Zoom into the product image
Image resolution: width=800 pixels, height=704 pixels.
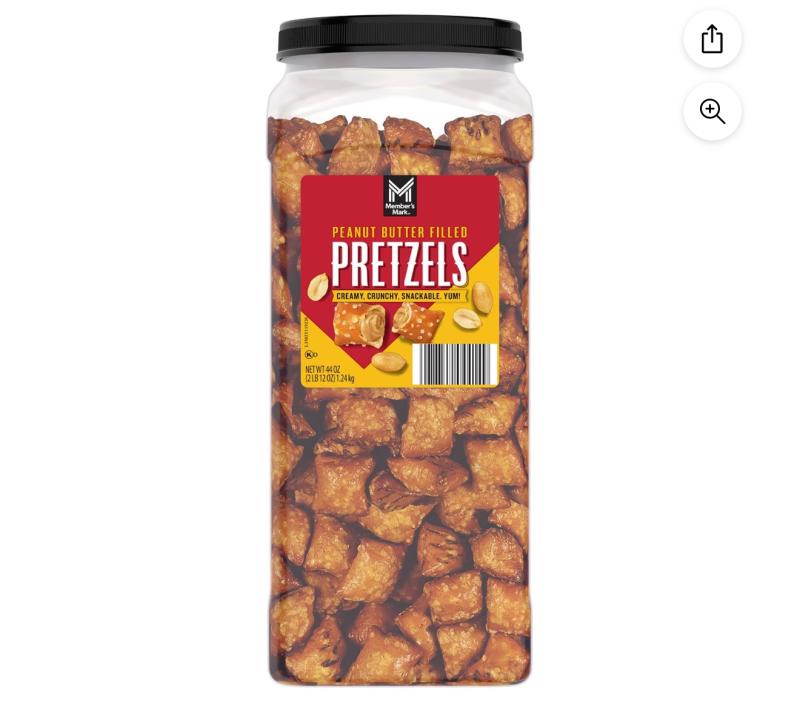(712, 111)
